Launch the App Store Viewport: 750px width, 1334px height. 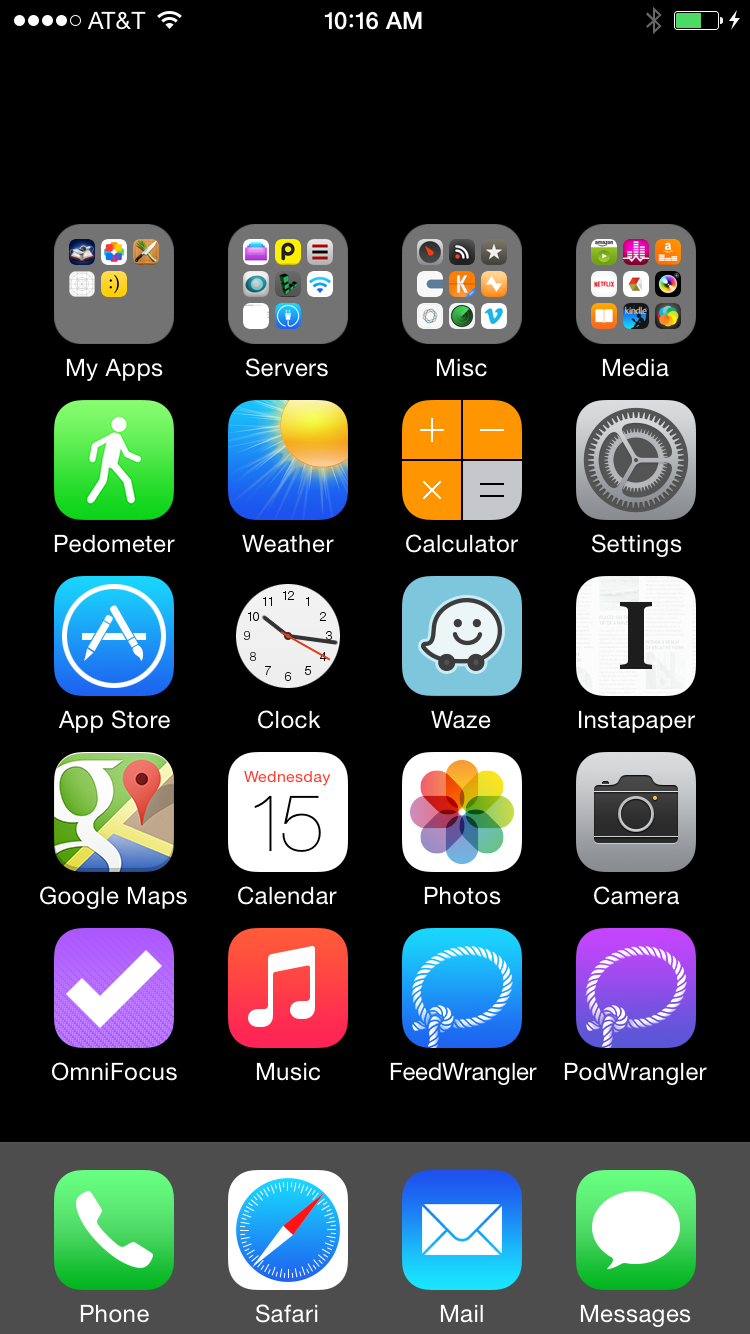pos(113,636)
